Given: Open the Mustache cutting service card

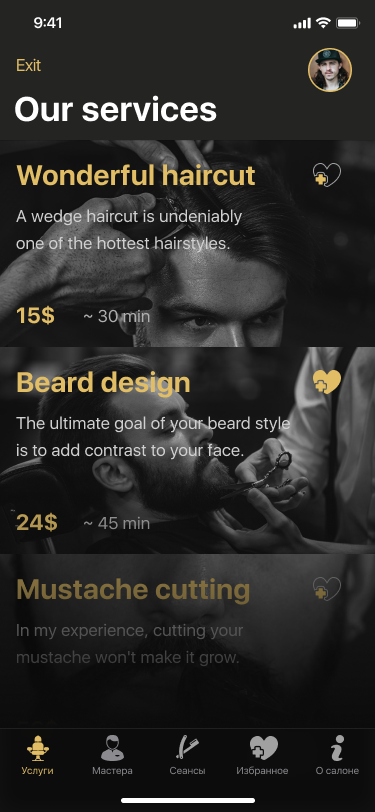Looking at the screenshot, I should click(188, 641).
